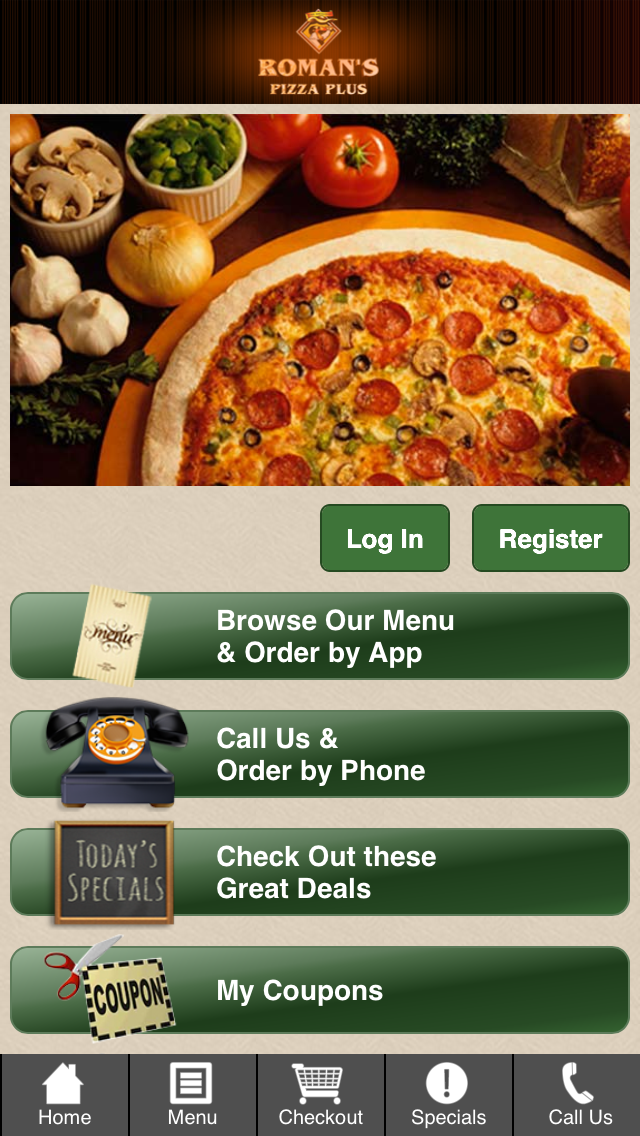Go to the Checkout tab
The width and height of the screenshot is (640, 1136).
[320, 1095]
